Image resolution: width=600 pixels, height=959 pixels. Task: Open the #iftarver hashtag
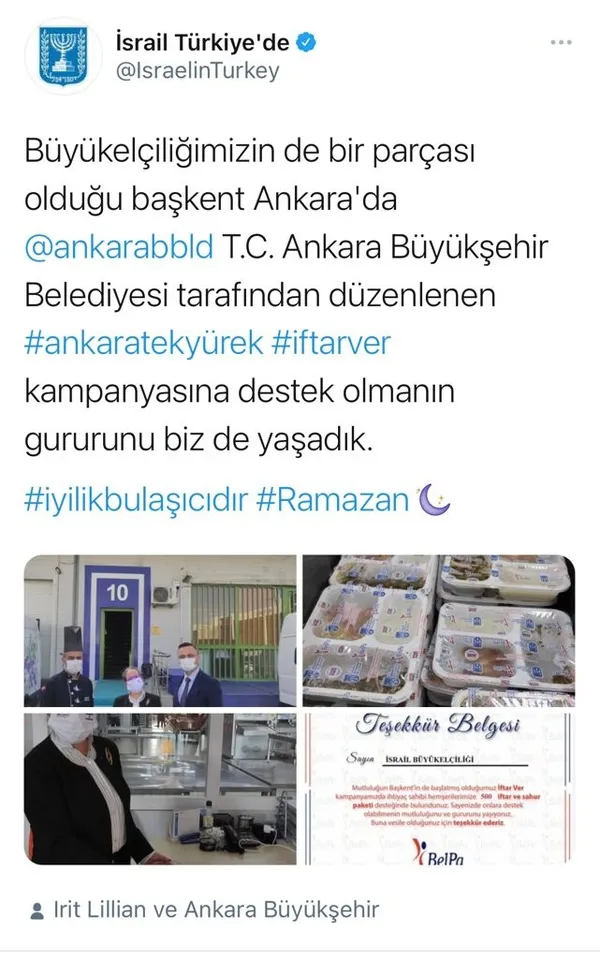(330, 343)
